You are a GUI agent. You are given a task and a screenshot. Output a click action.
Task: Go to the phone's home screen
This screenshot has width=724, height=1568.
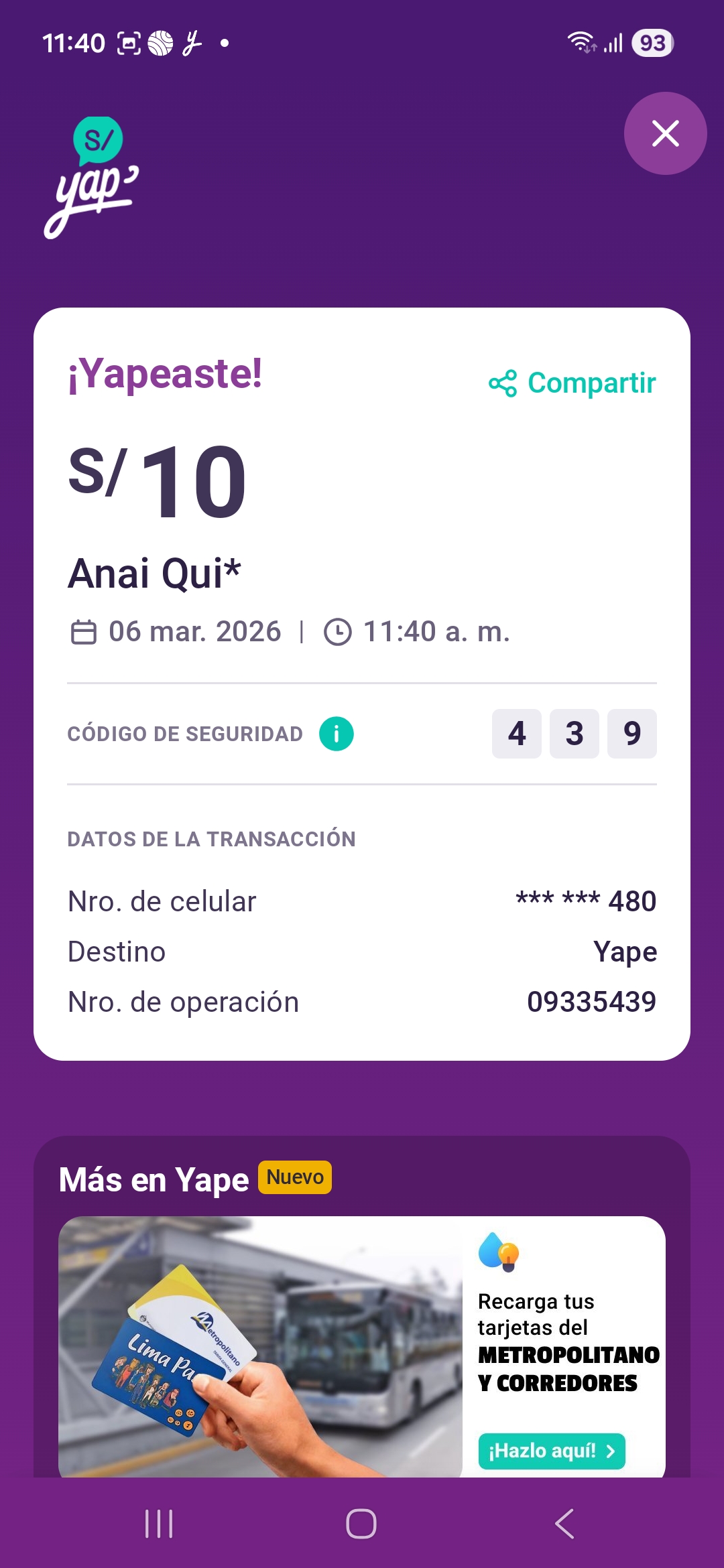tap(361, 1524)
